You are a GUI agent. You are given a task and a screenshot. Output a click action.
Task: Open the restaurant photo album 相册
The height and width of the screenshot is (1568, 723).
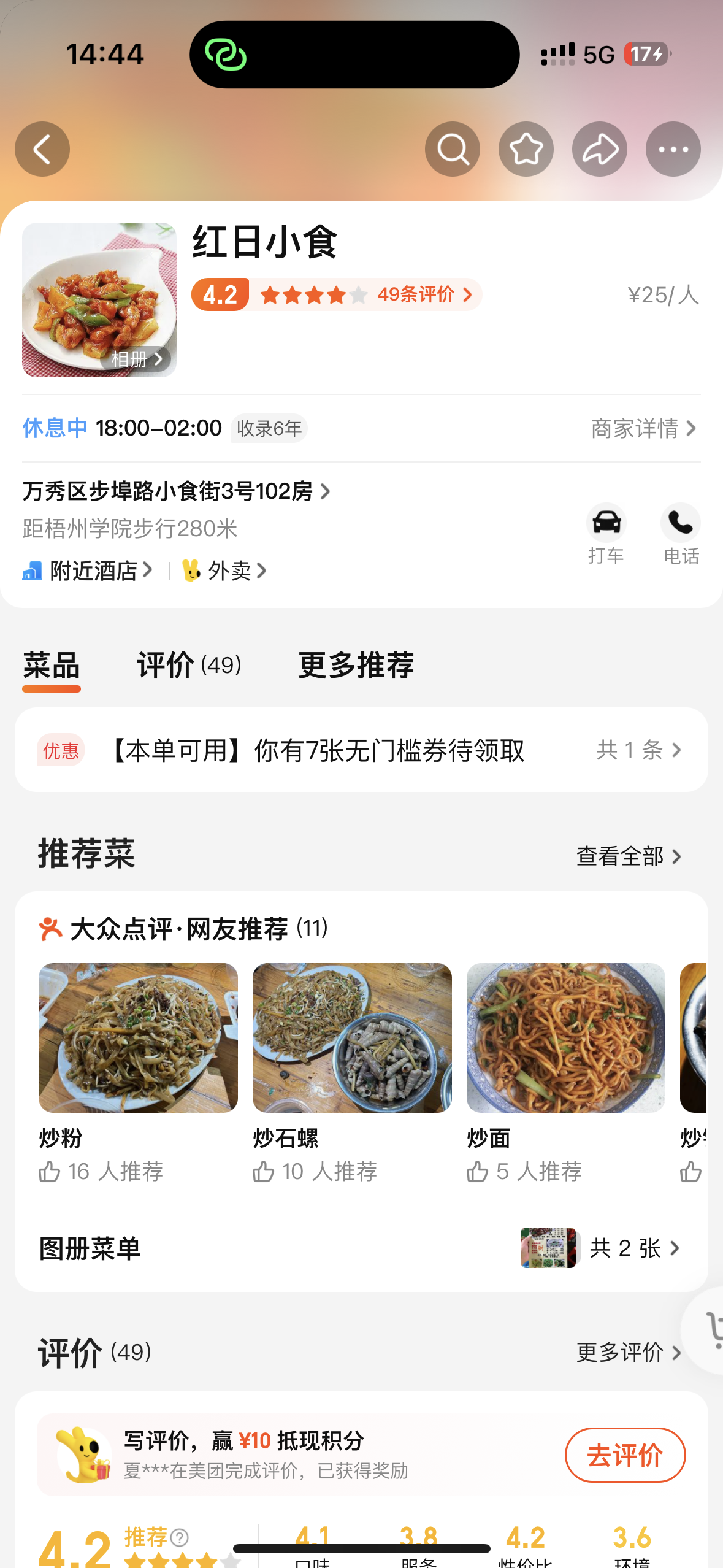pos(136,359)
